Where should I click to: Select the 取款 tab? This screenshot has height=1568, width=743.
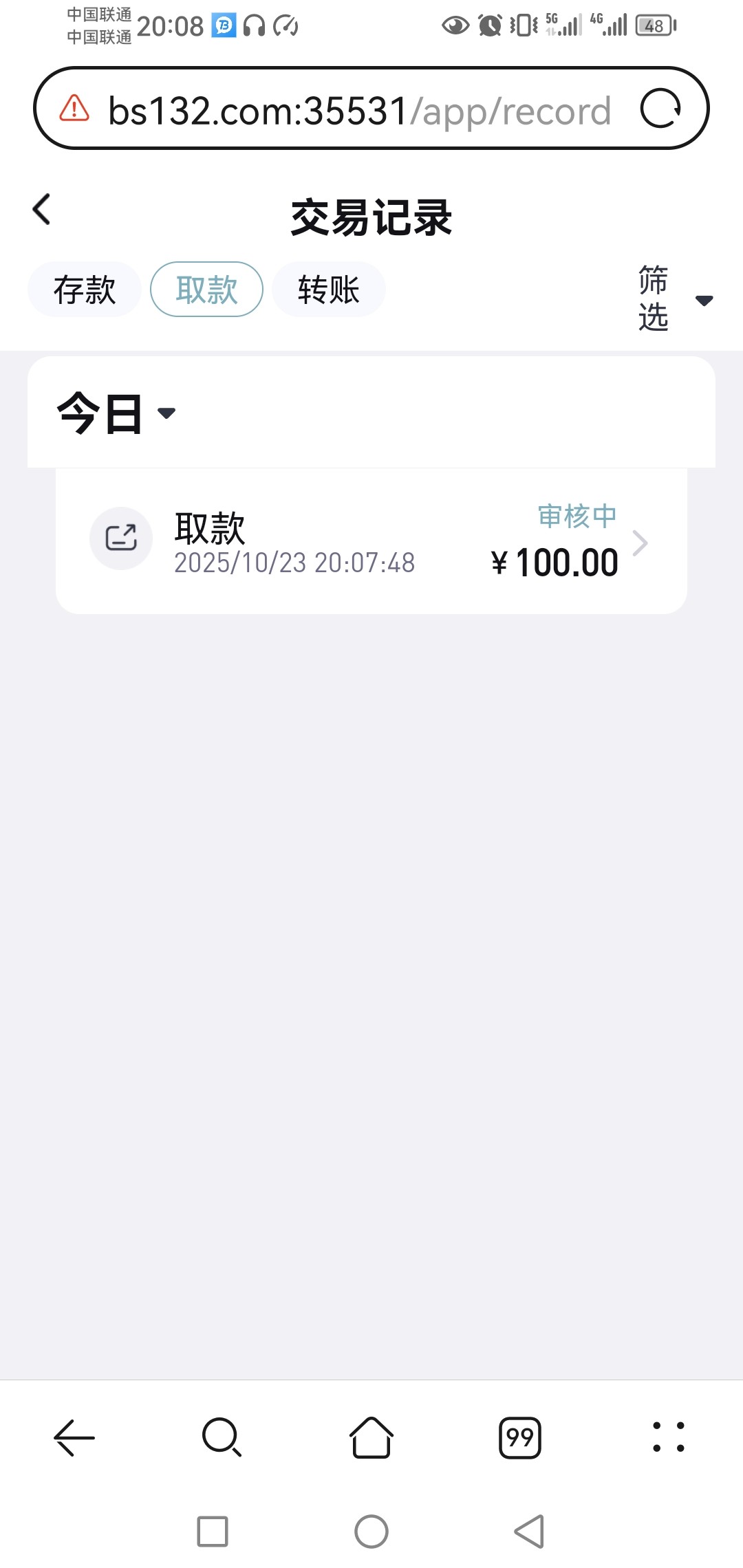tap(206, 290)
